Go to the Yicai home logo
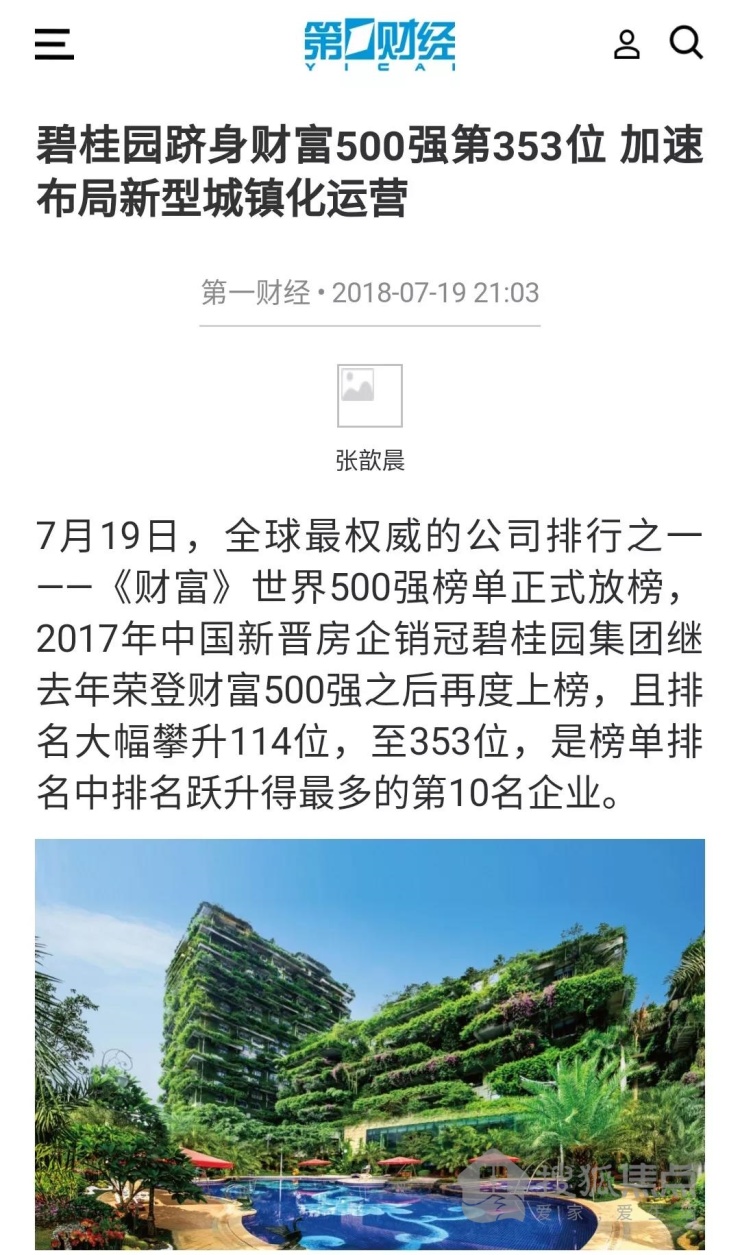This screenshot has height=1255, width=740. [379, 45]
